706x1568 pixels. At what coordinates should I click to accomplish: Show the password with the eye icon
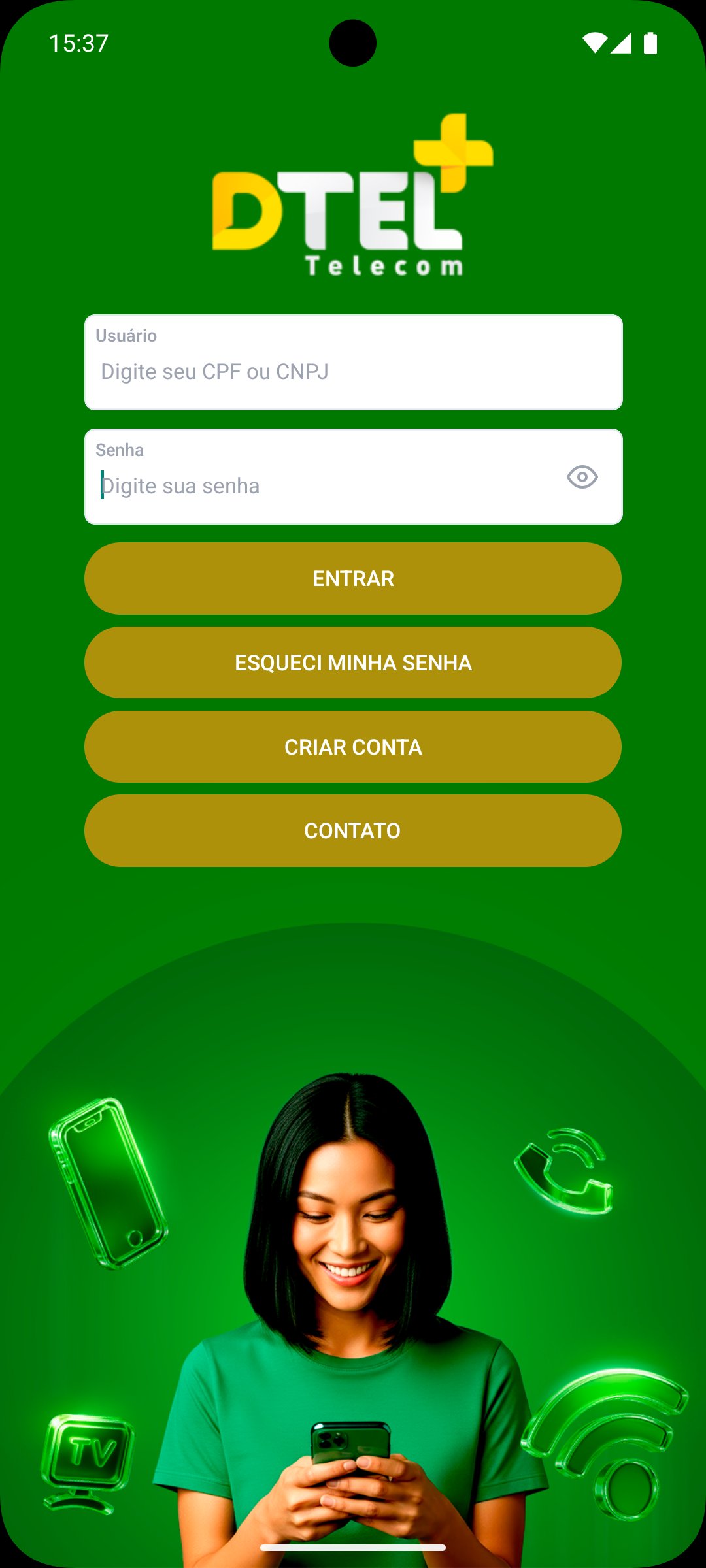click(x=582, y=477)
